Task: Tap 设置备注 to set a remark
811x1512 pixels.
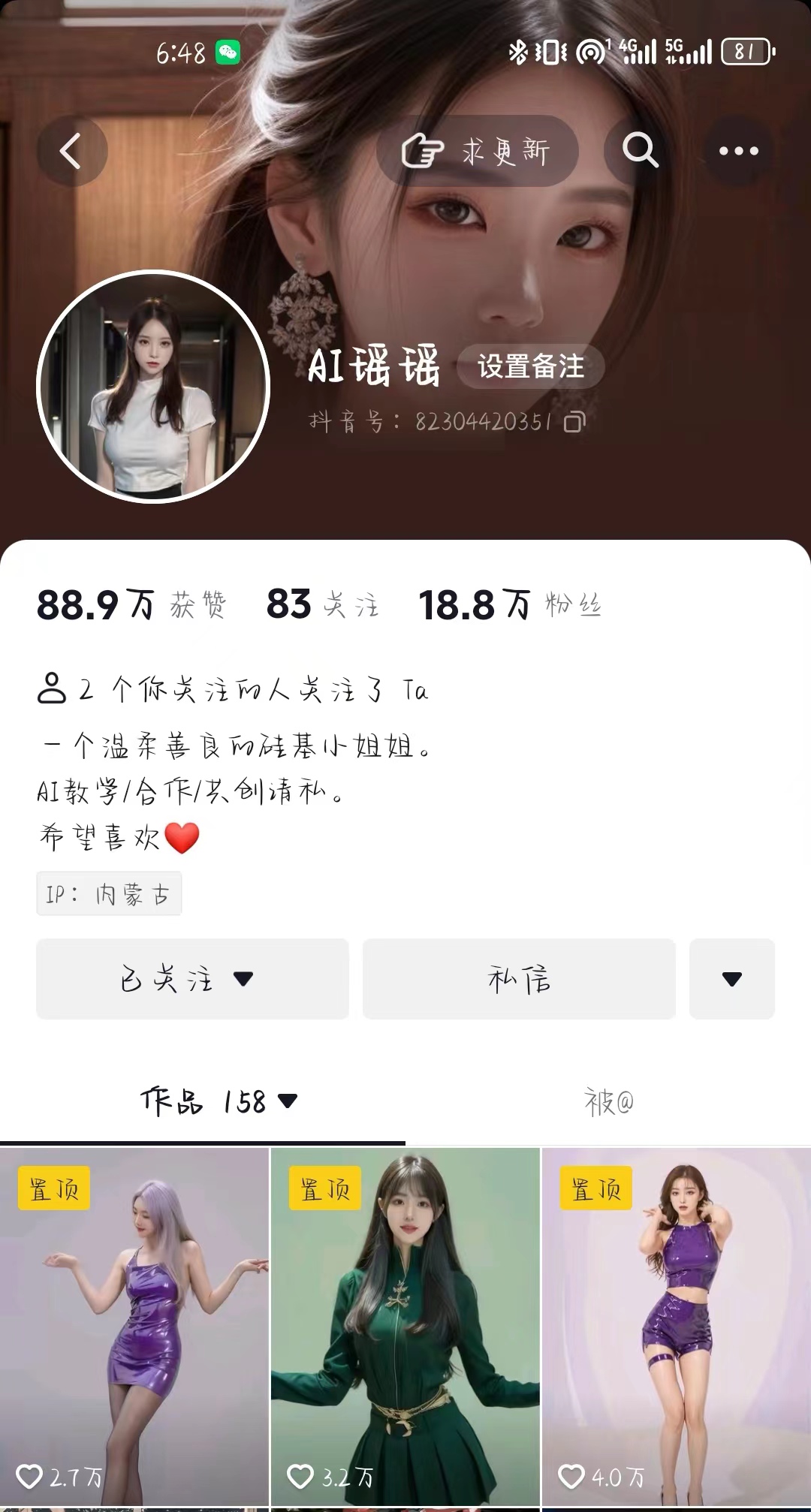Action: coord(530,367)
